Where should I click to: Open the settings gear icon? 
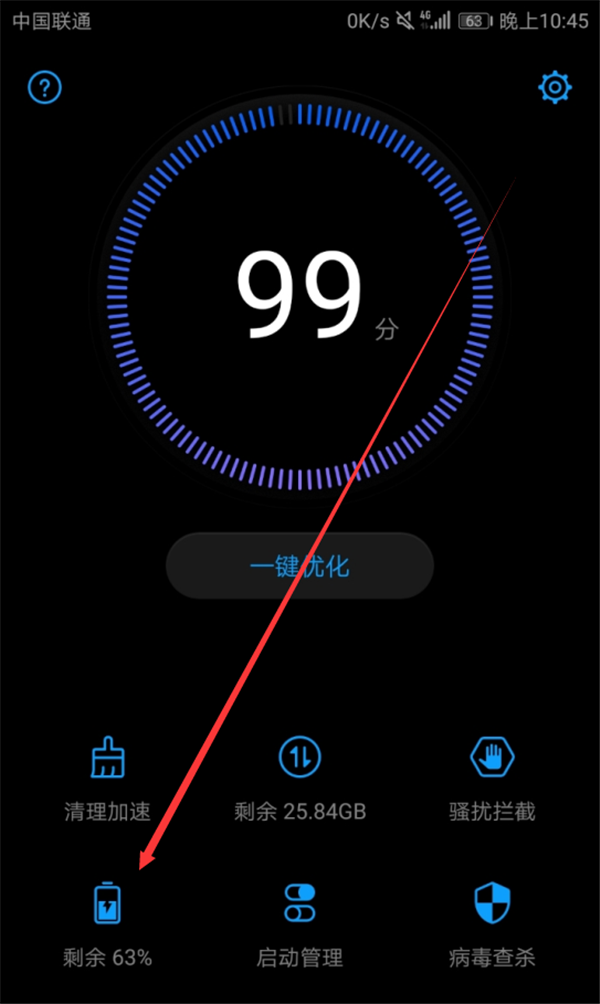click(554, 87)
